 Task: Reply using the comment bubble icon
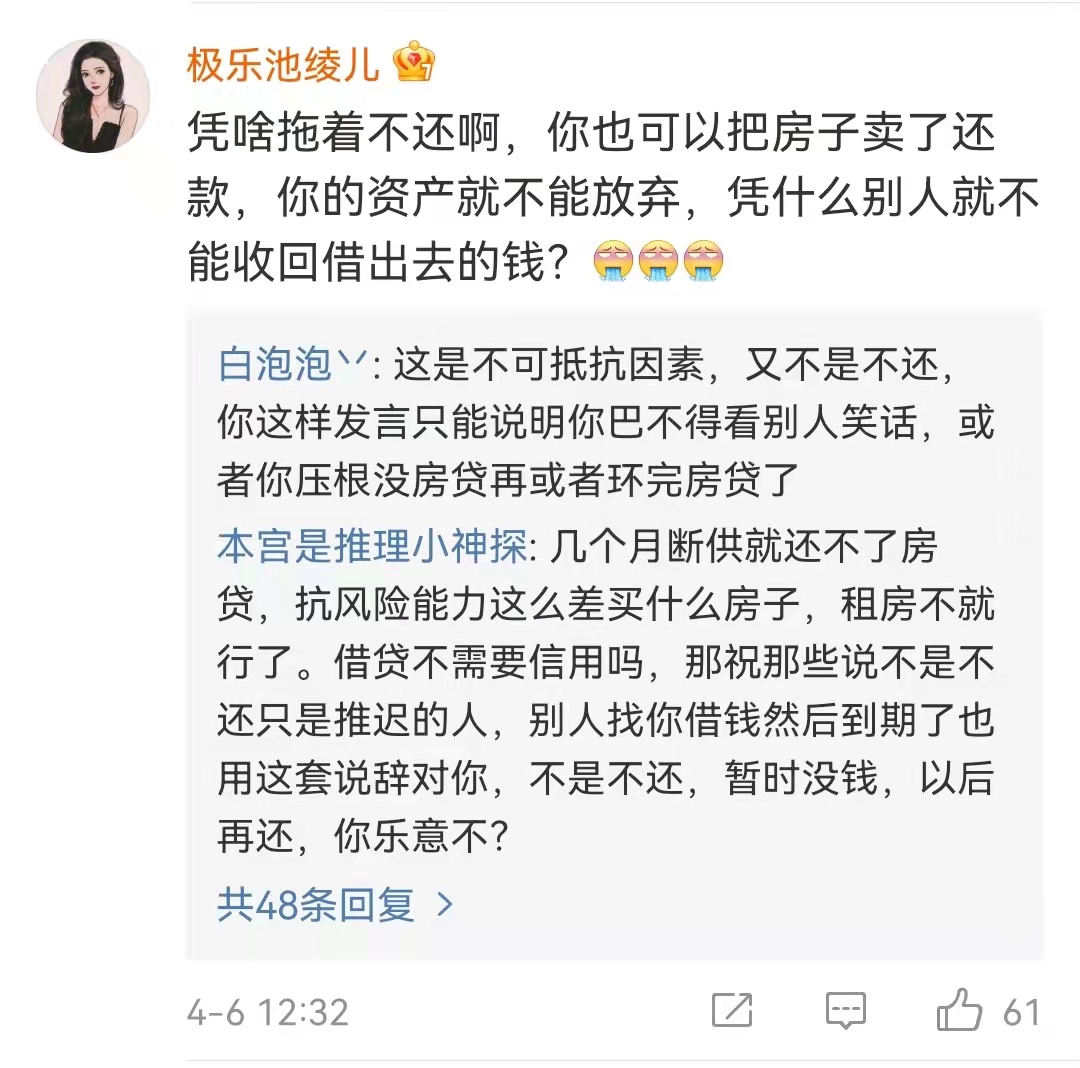845,1011
